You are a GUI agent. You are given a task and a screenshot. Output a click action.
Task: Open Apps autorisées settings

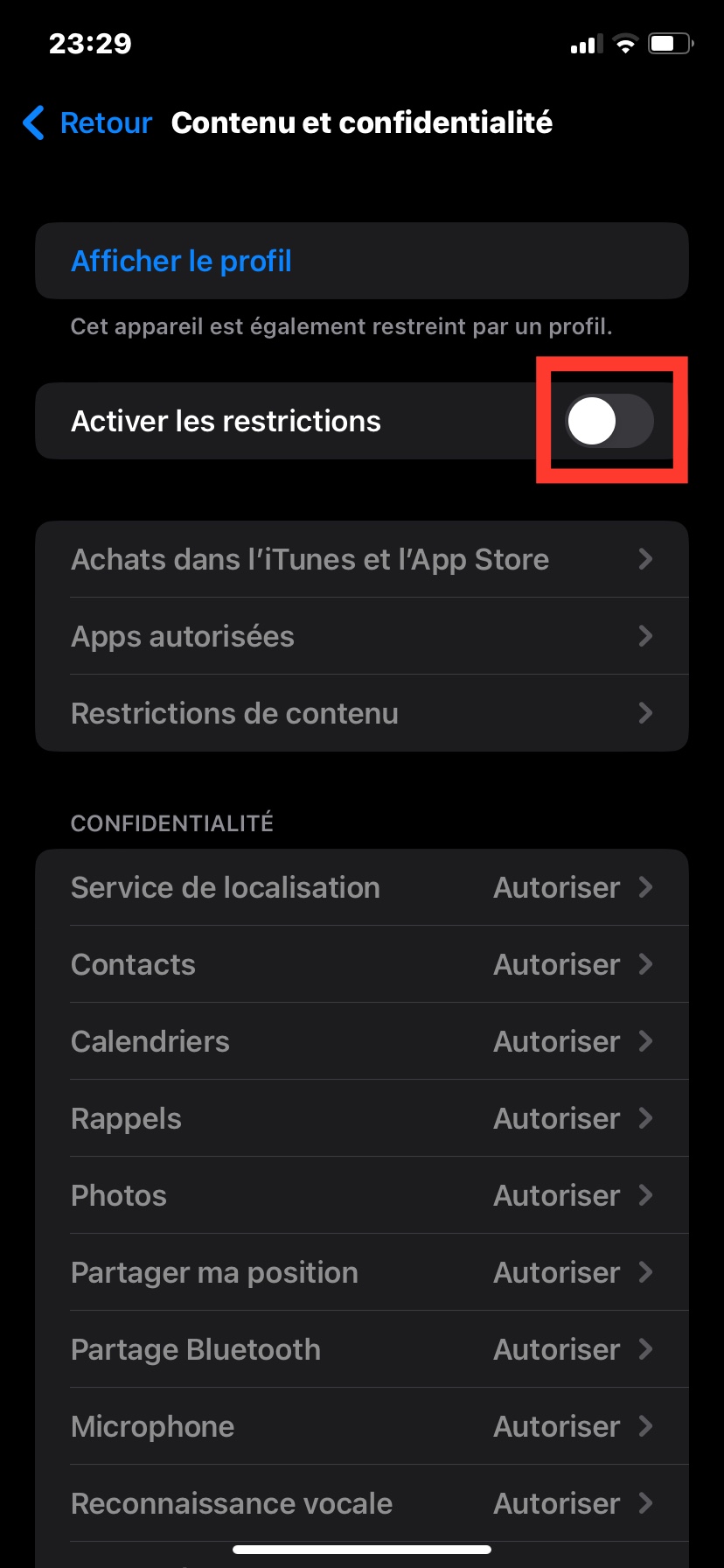[x=361, y=636]
